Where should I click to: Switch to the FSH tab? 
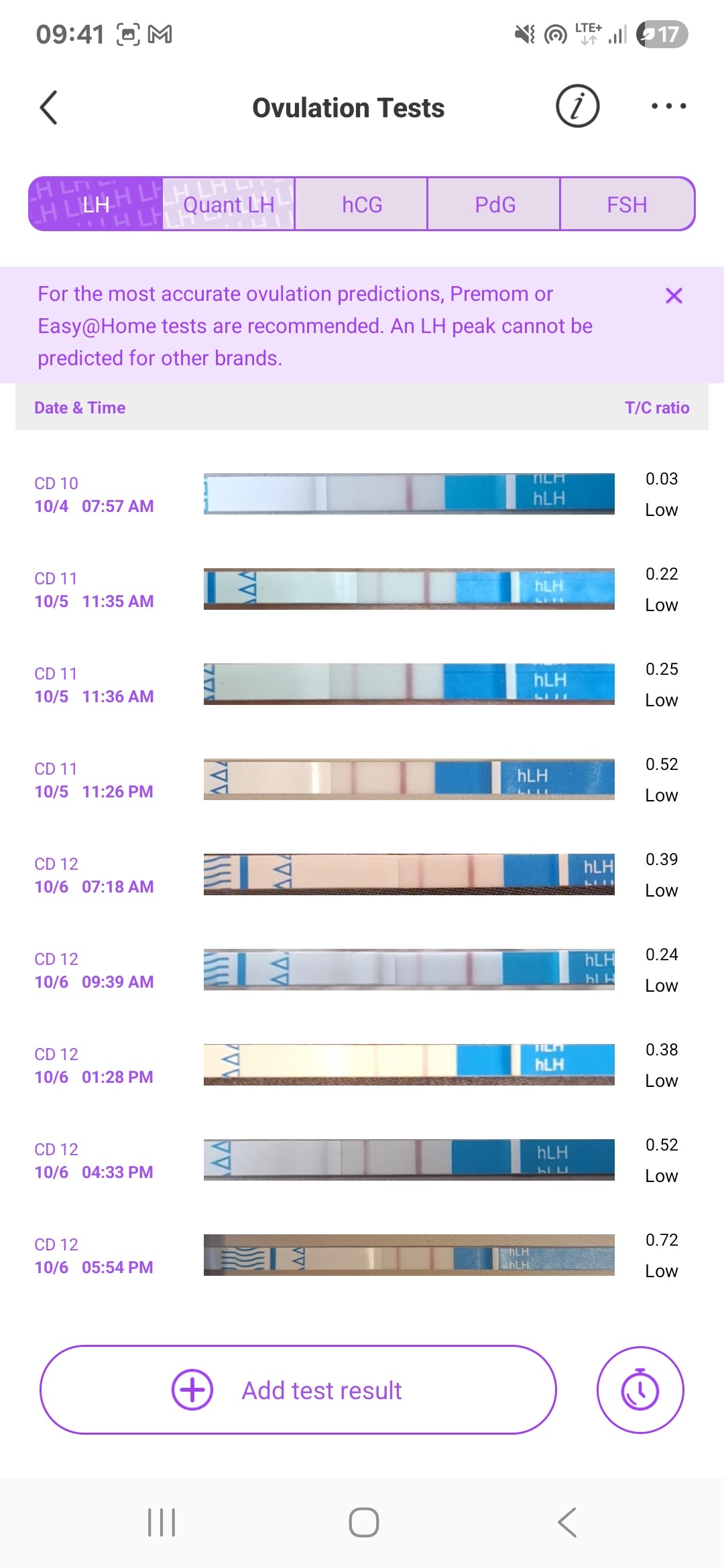point(627,204)
